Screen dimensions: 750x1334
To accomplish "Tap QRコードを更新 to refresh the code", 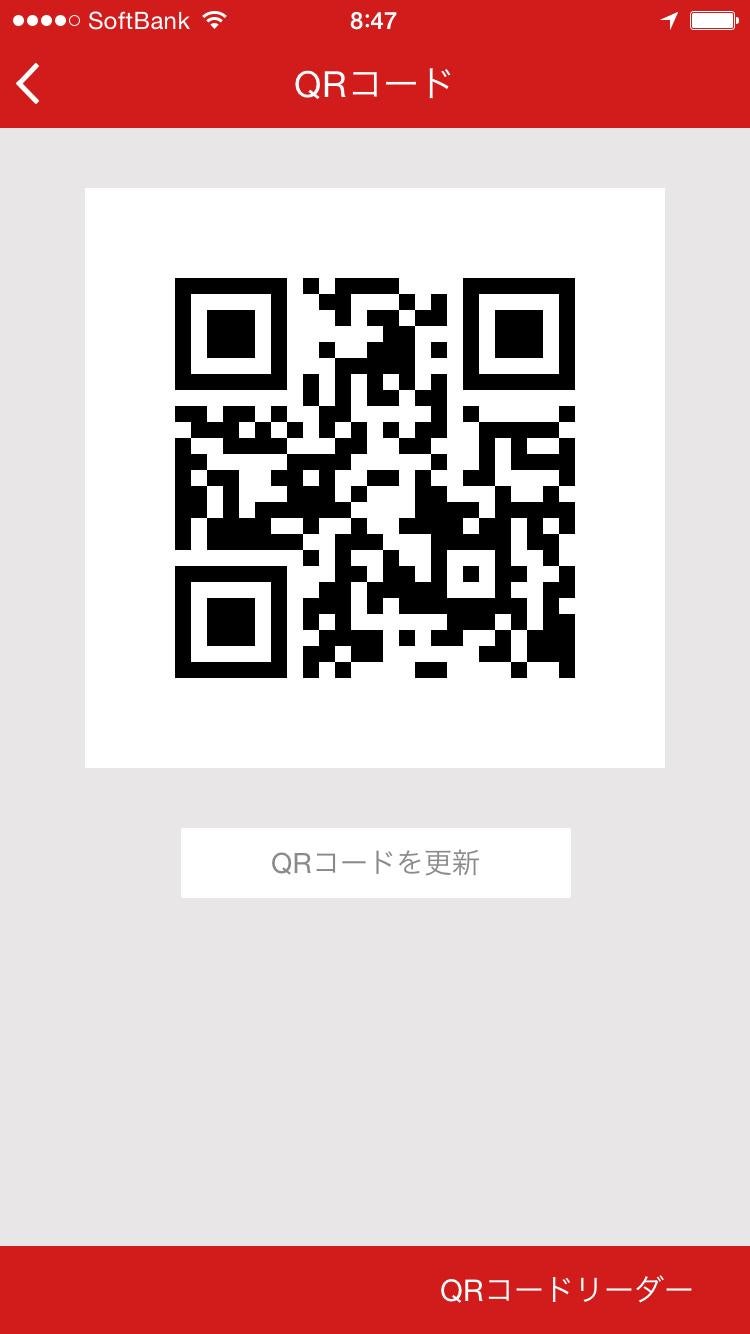I will (375, 862).
